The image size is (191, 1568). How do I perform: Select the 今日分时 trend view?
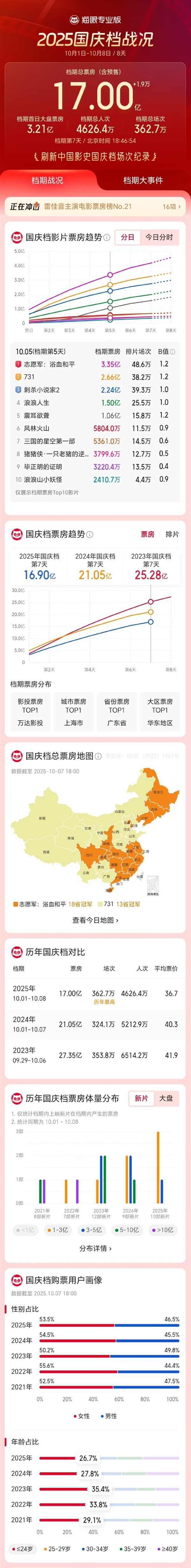pos(159,237)
